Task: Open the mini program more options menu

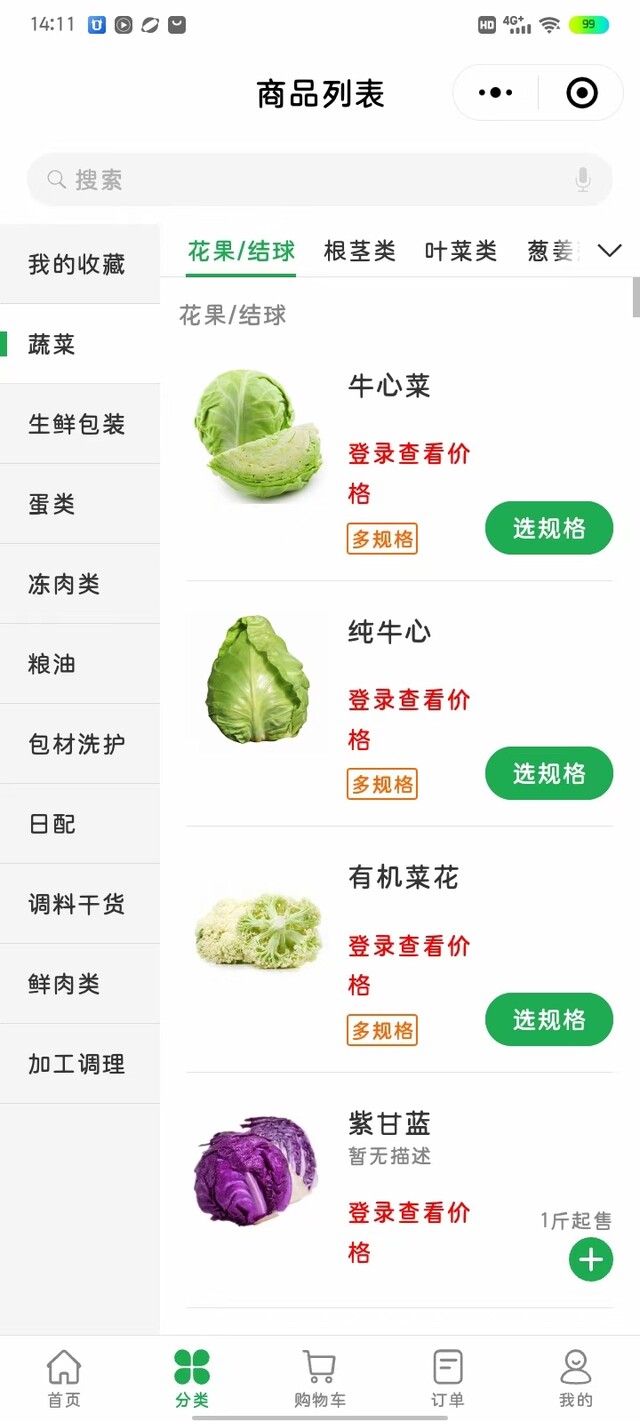Action: click(496, 93)
